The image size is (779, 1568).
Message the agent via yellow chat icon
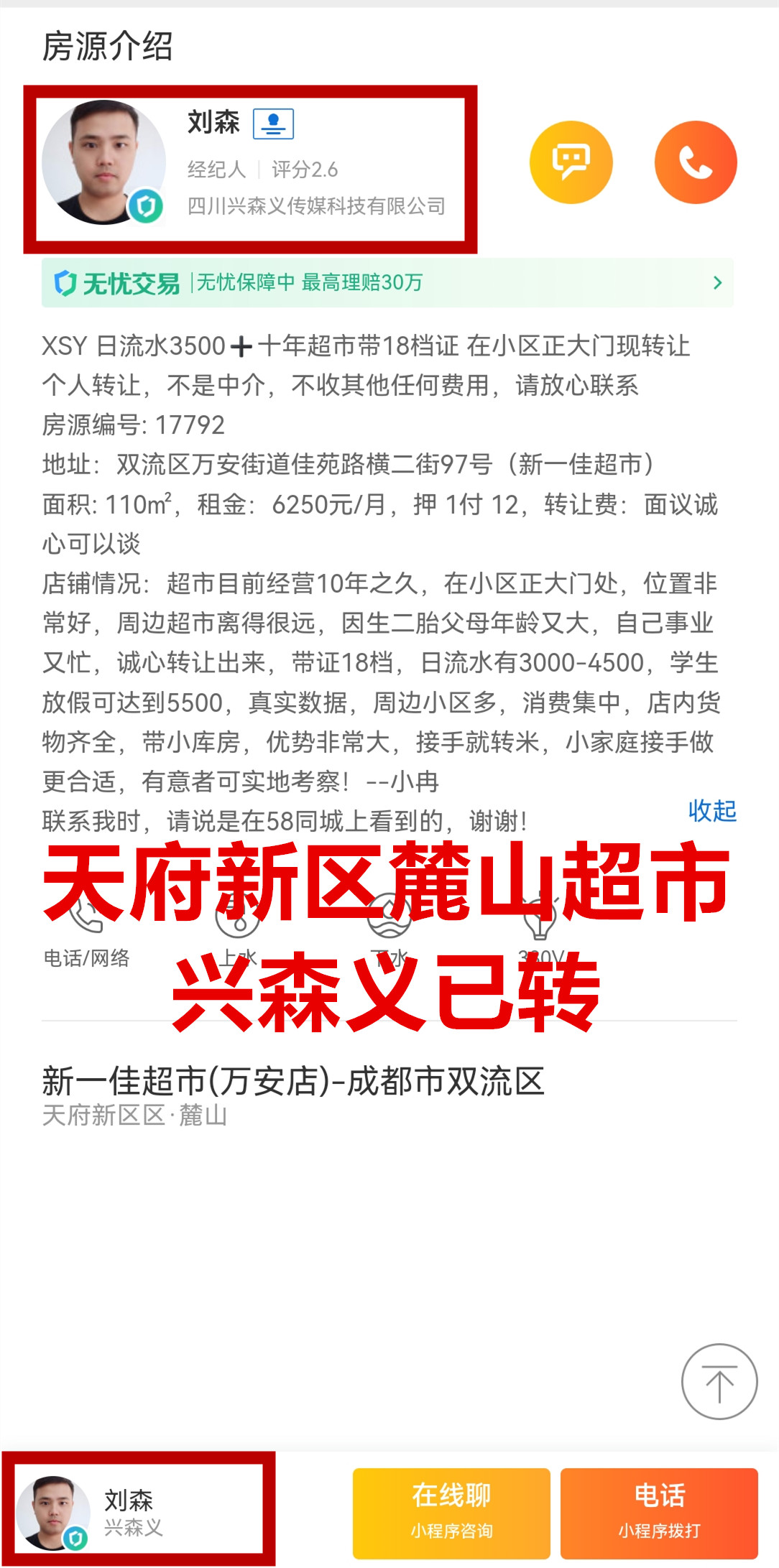click(x=571, y=162)
